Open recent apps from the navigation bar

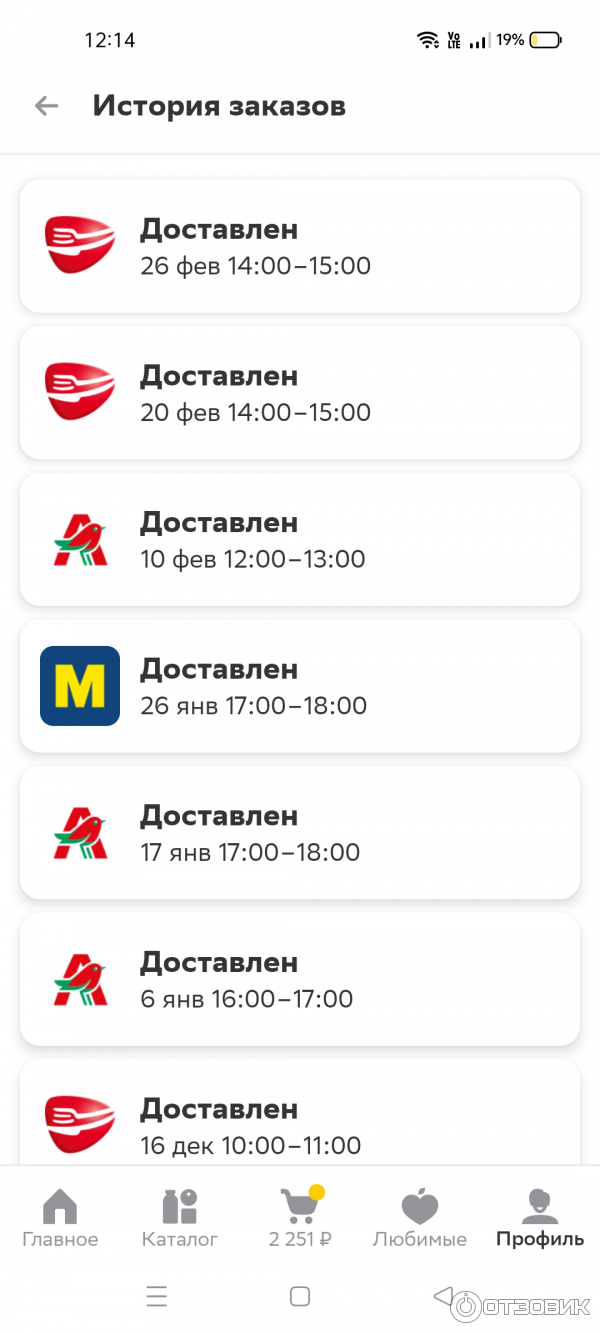[157, 1297]
